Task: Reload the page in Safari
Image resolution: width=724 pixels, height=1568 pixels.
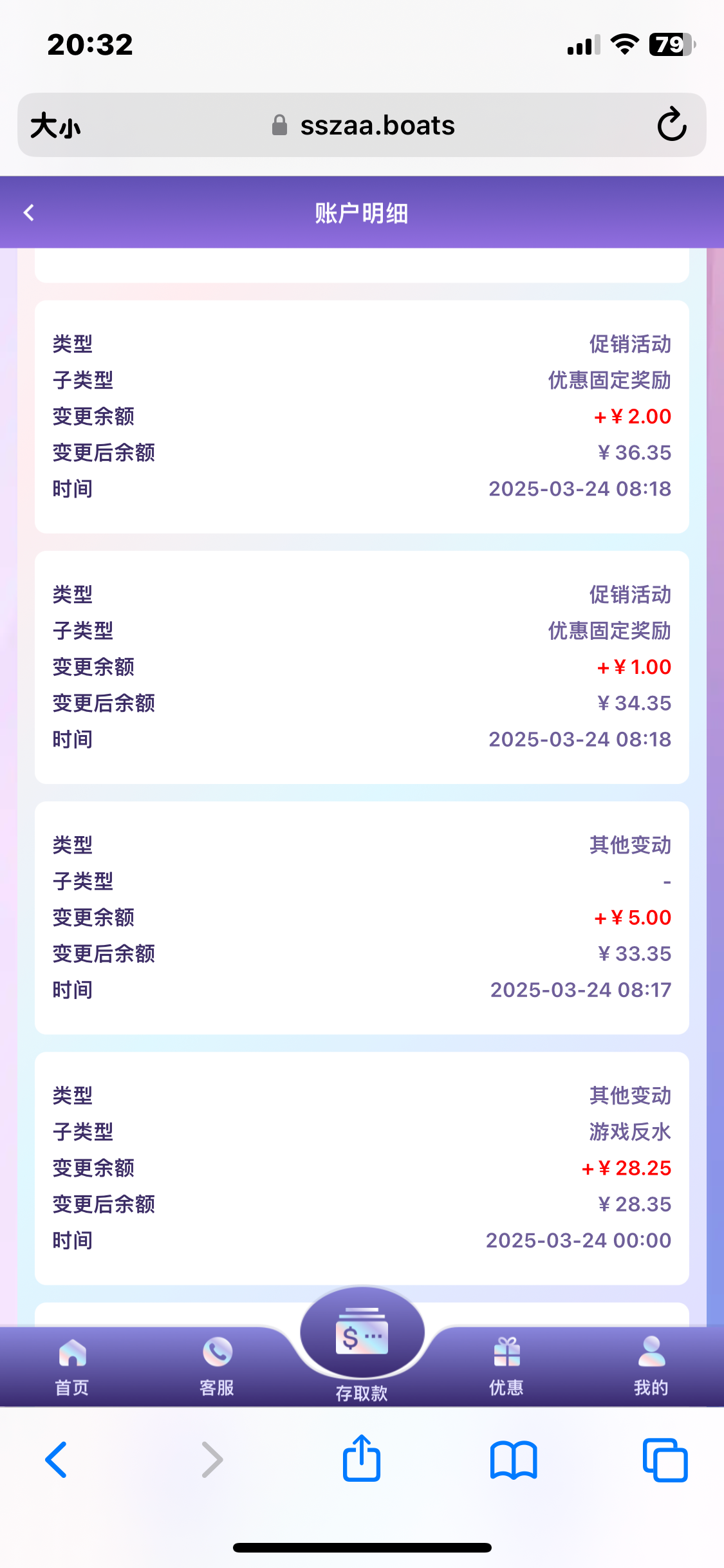Action: click(x=672, y=125)
